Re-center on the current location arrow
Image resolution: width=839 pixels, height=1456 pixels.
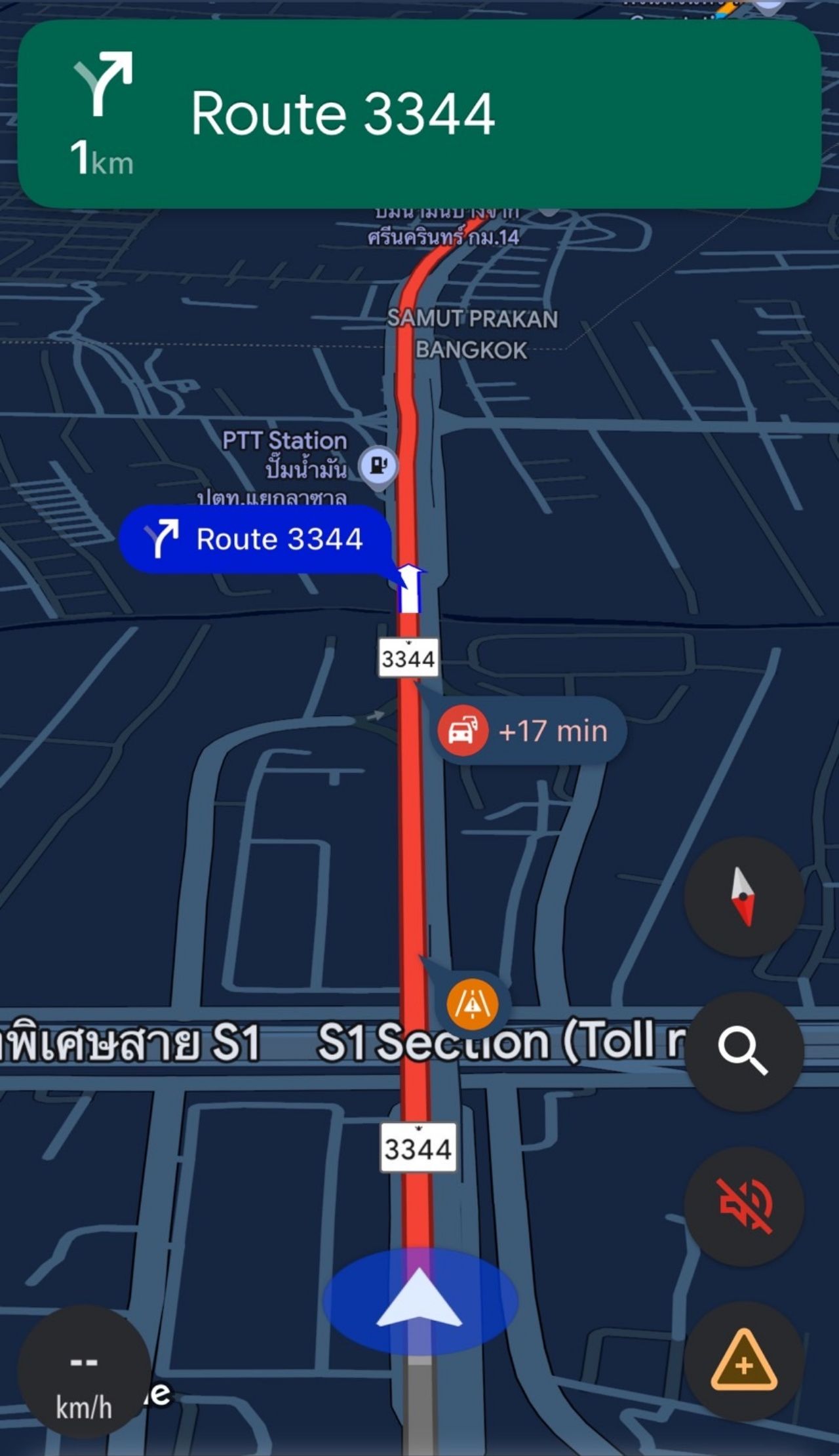coord(419,1300)
